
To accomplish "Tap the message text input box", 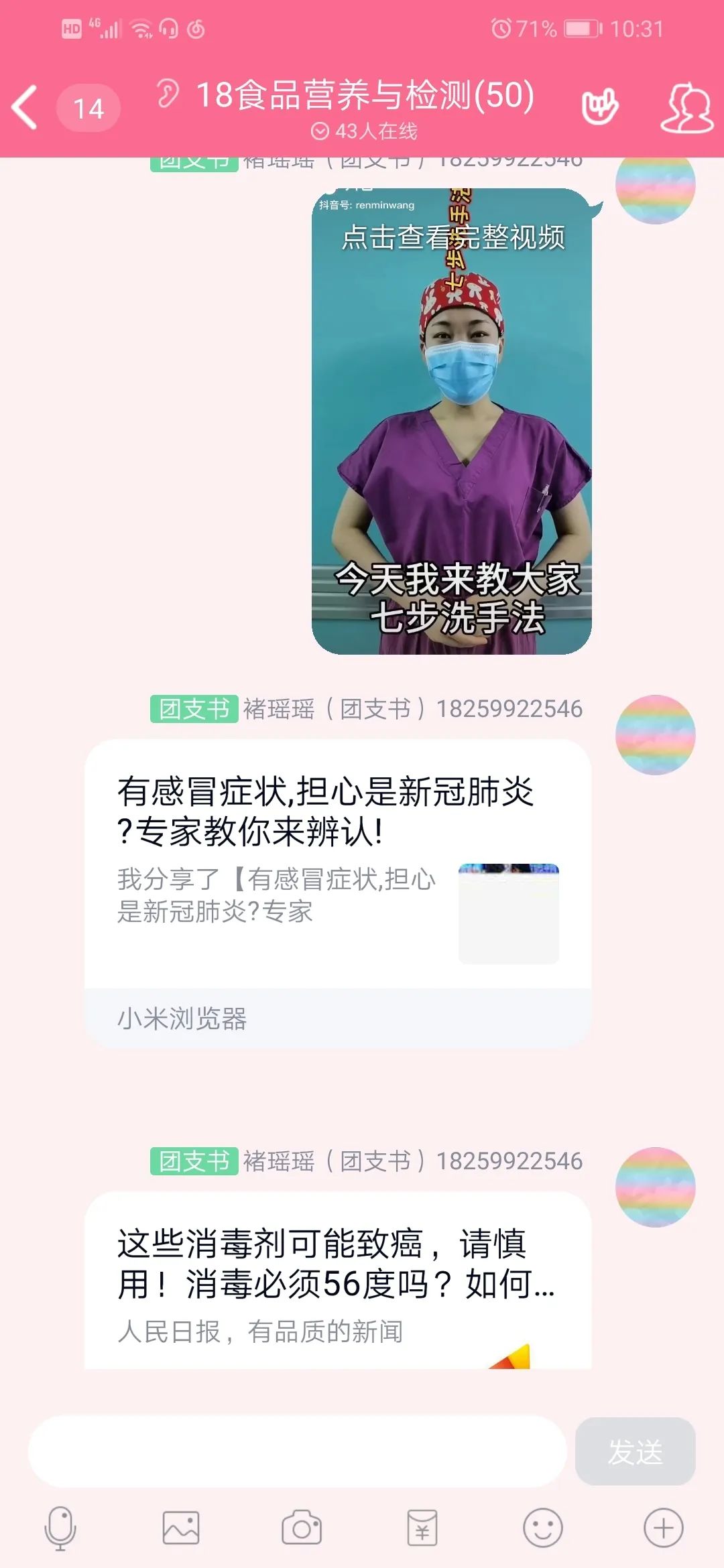I will coord(297,1451).
